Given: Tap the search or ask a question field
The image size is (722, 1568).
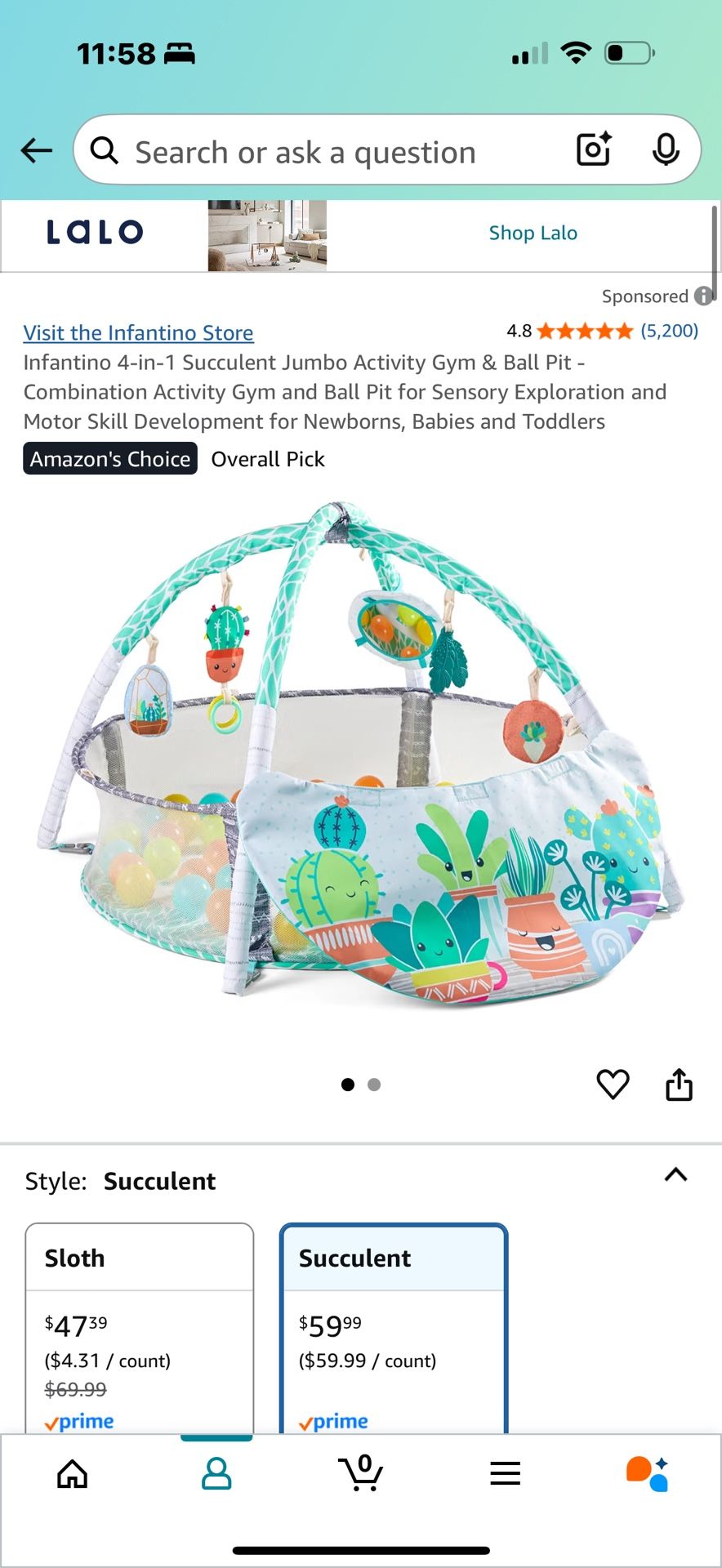Looking at the screenshot, I should coord(327,152).
